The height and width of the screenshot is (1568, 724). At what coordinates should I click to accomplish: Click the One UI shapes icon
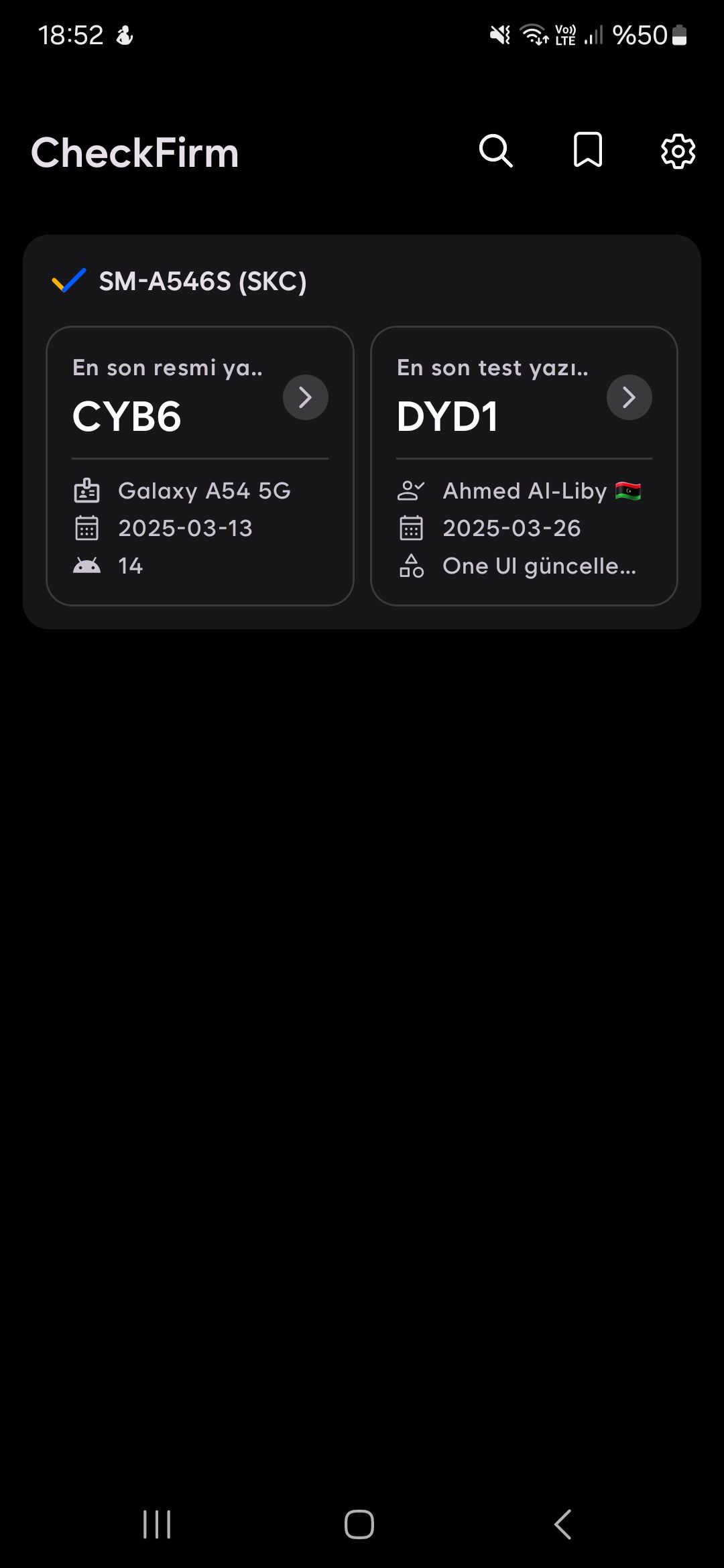412,566
